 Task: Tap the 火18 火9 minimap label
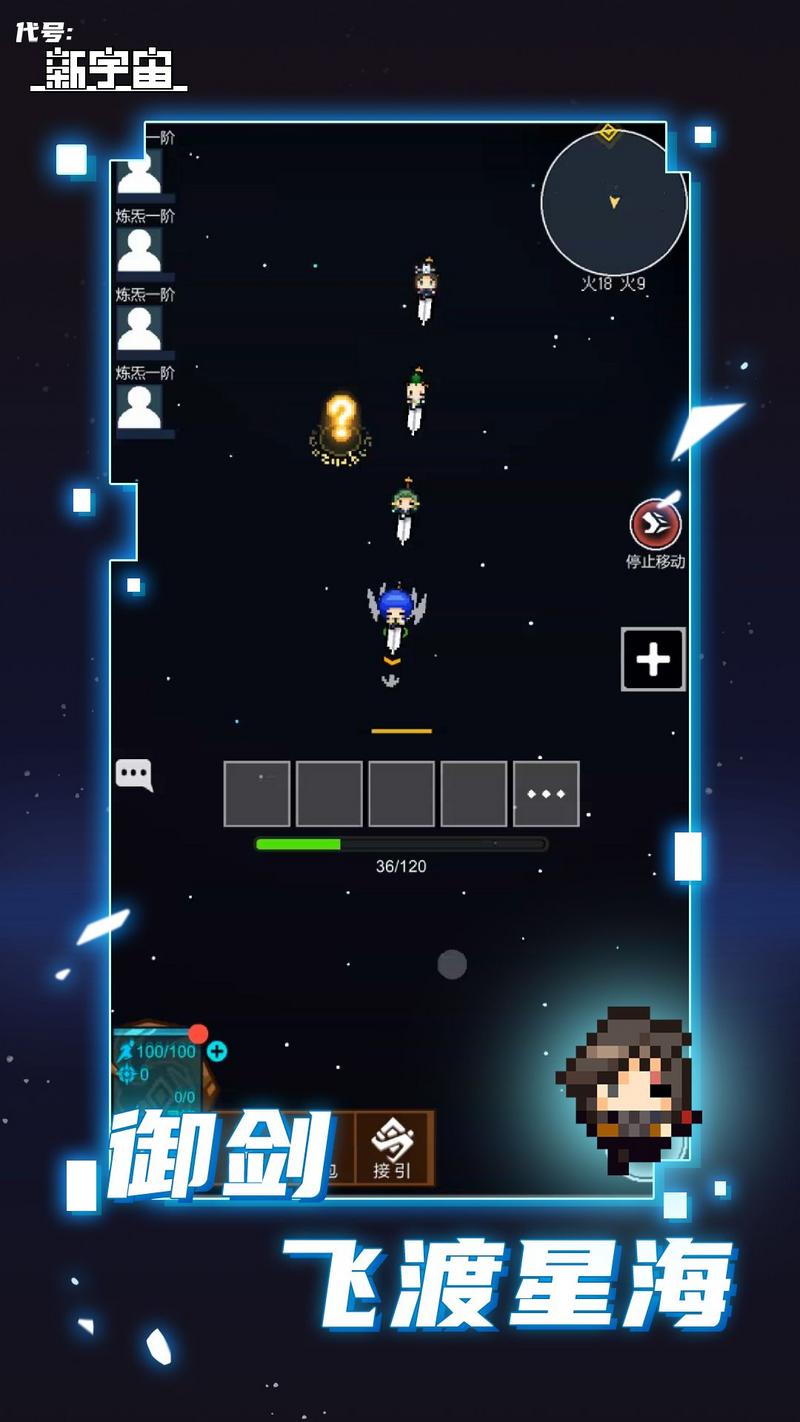pos(610,283)
